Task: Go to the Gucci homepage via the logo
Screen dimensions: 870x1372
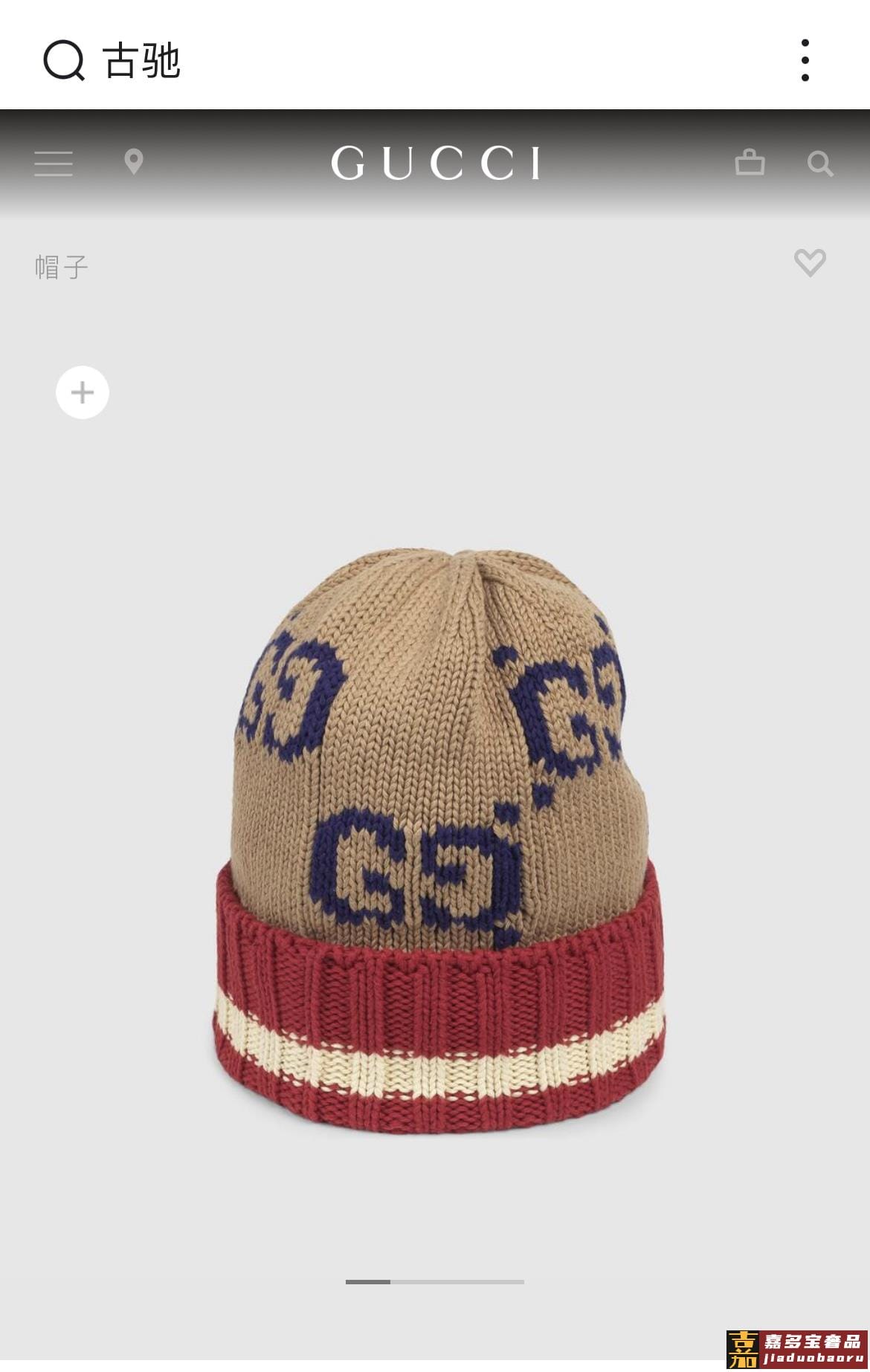Action: (x=436, y=163)
